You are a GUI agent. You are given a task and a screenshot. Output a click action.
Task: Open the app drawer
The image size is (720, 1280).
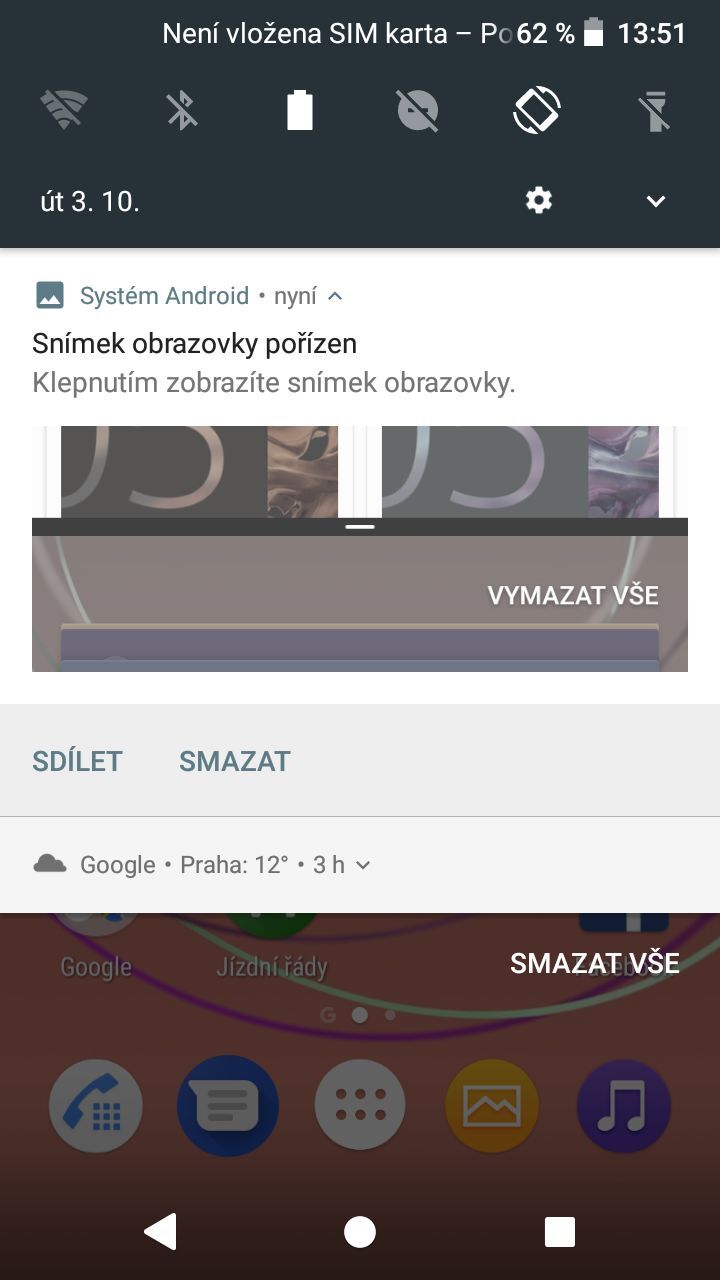click(359, 1105)
